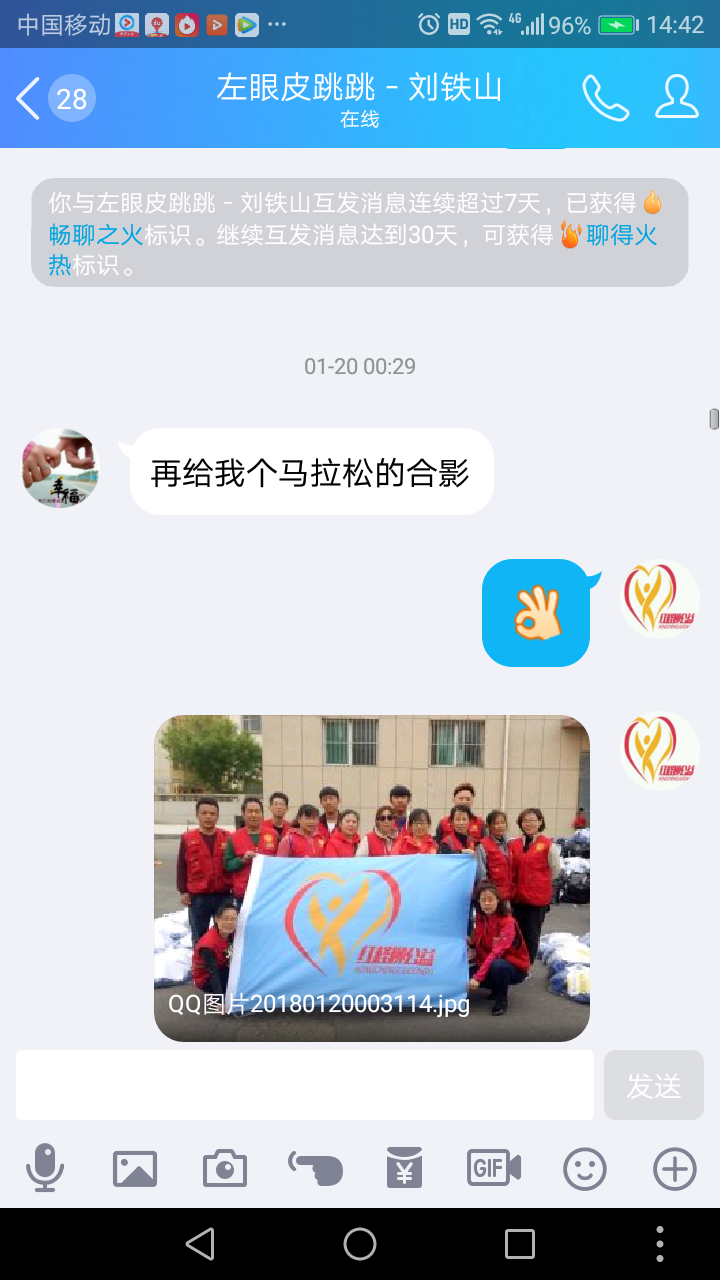This screenshot has width=720, height=1280.
Task: Open the 畅聊之火 link
Action: click(x=96, y=235)
